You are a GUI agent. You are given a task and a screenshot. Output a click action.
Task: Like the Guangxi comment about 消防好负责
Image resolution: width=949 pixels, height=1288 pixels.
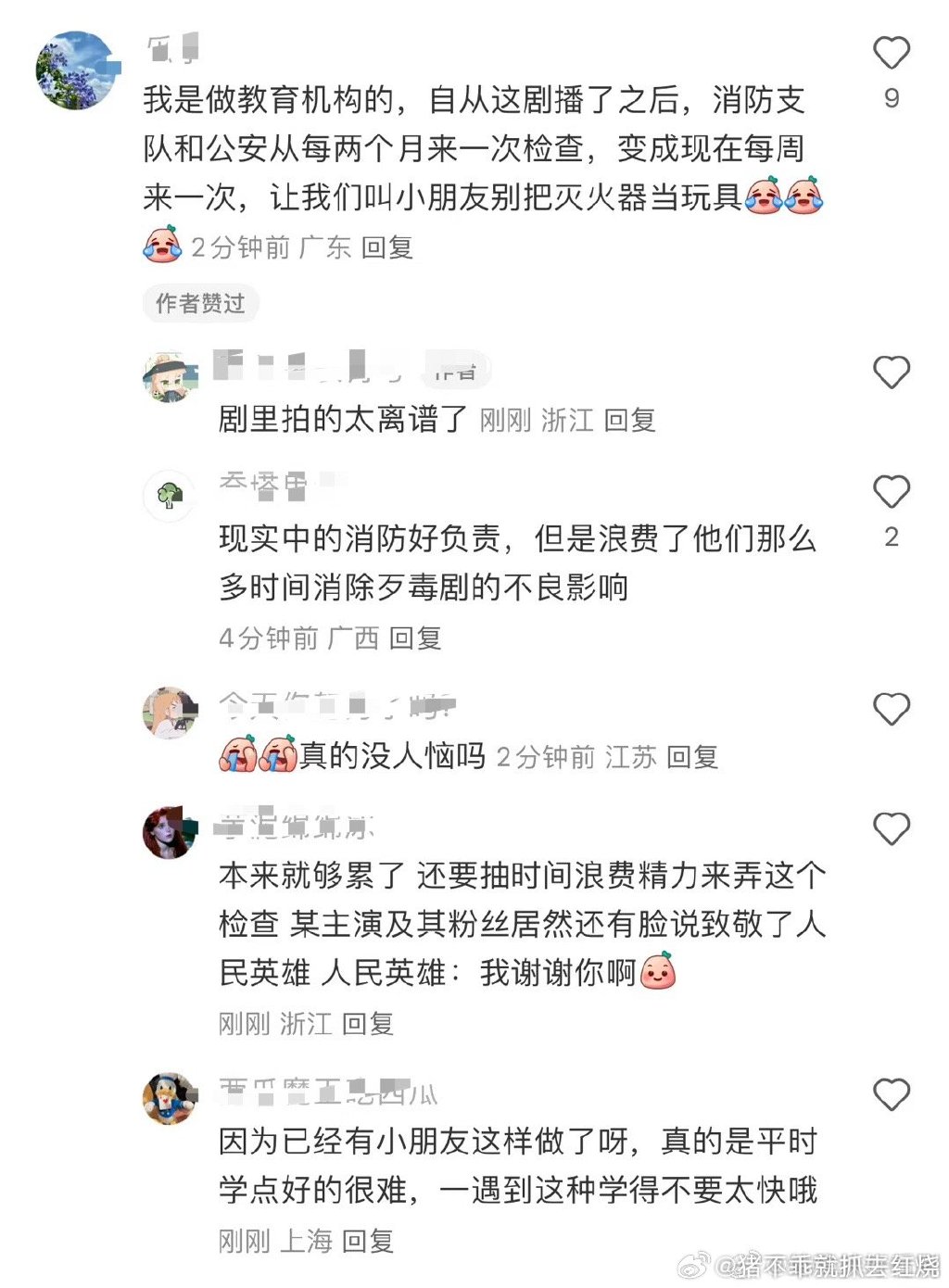coord(892,492)
